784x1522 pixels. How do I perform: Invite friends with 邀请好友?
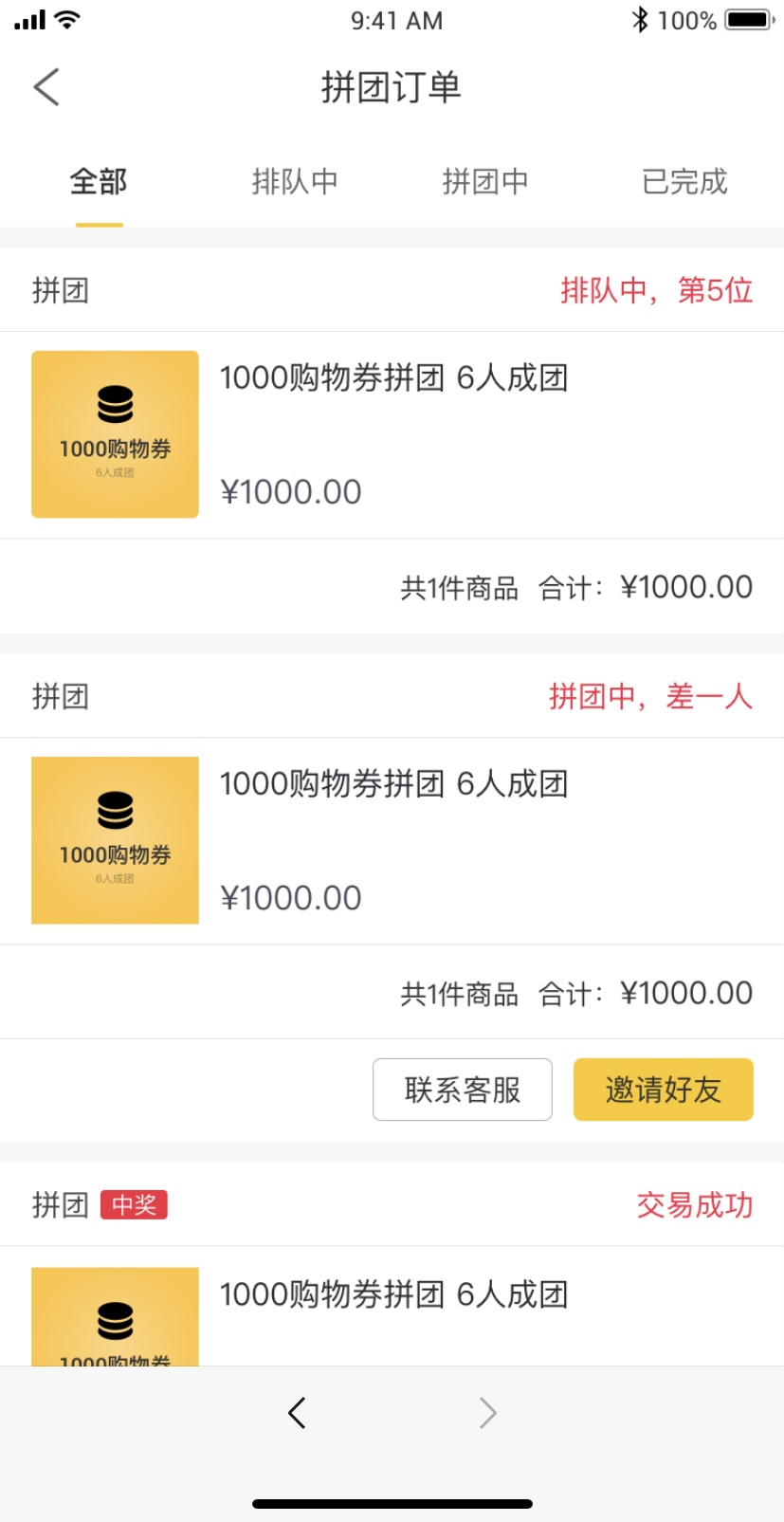pos(663,1090)
